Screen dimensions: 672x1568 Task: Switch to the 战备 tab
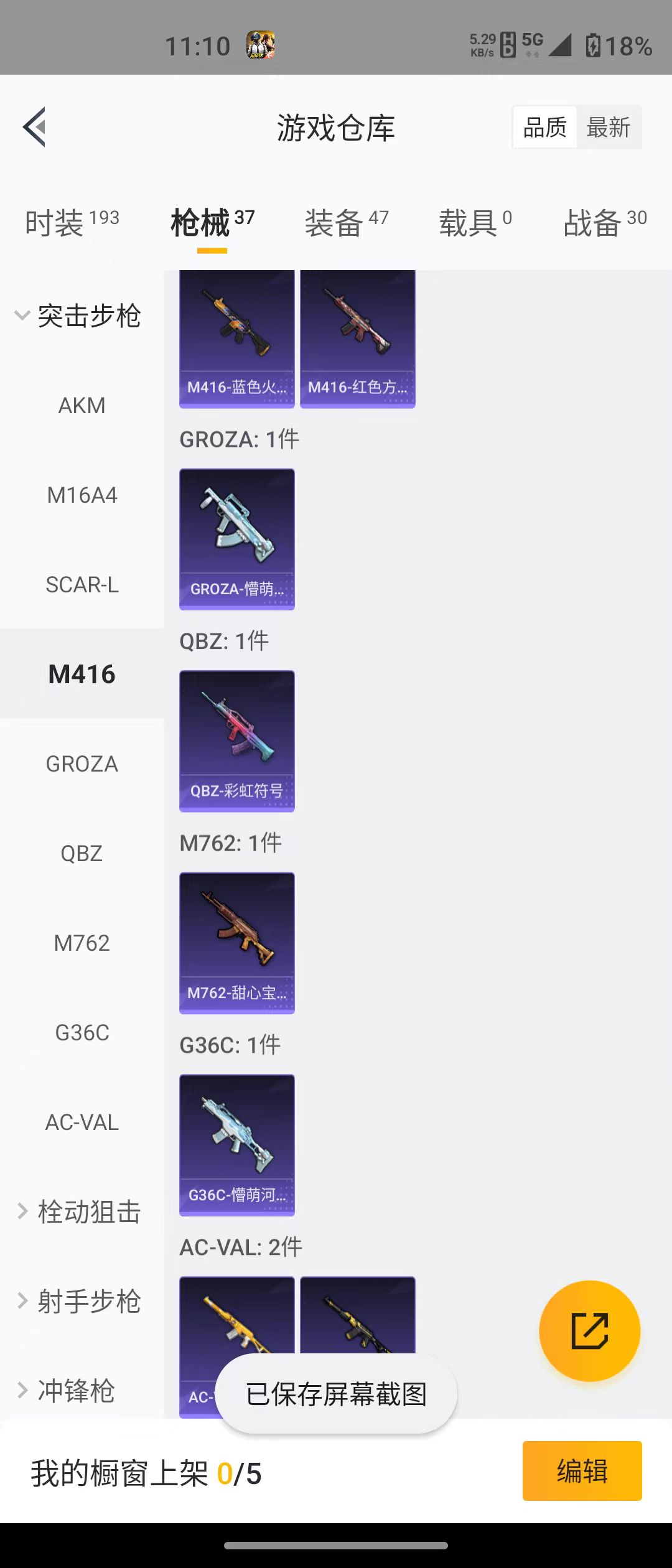605,223
